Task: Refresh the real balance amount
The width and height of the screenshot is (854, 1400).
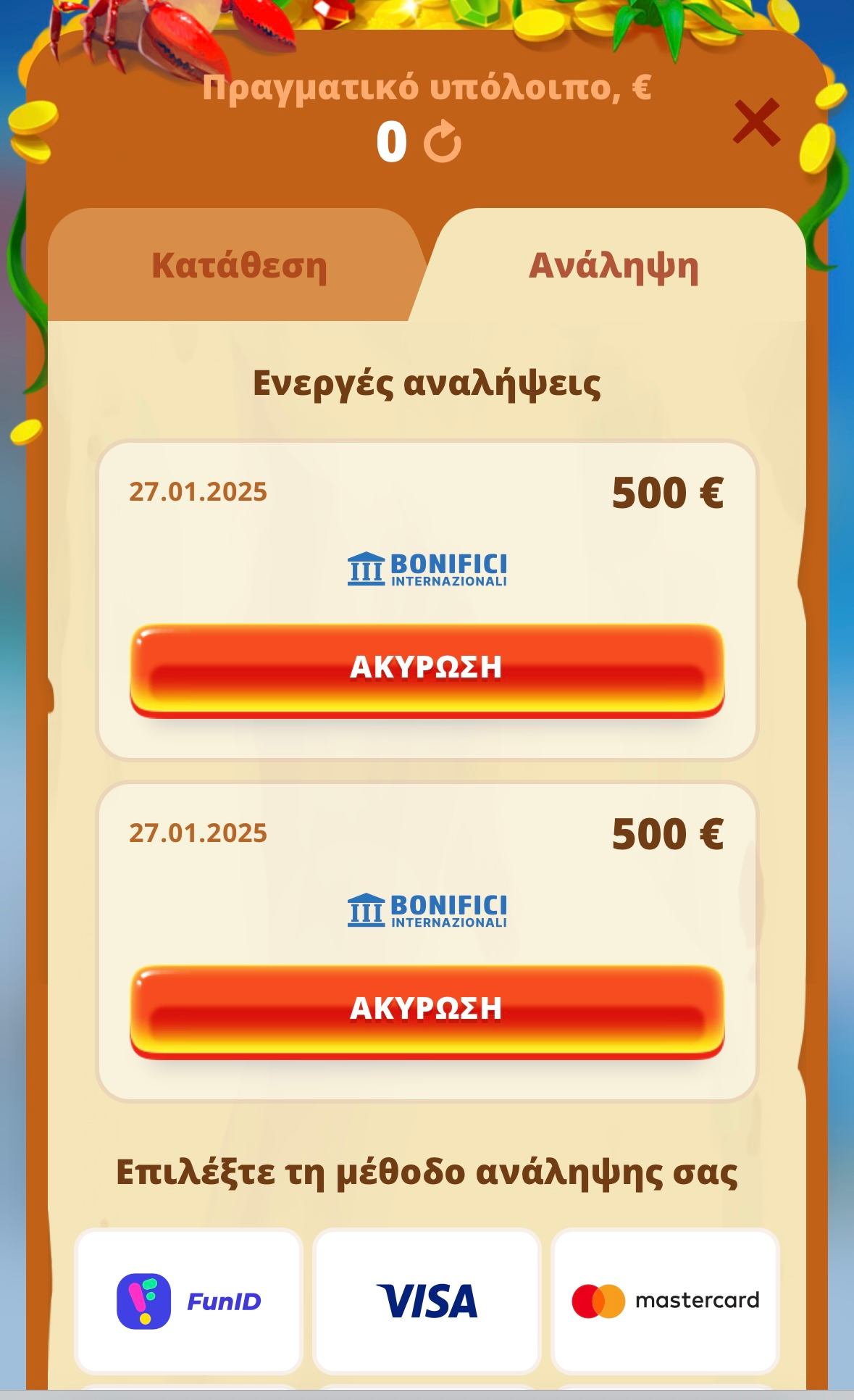Action: pos(442,142)
